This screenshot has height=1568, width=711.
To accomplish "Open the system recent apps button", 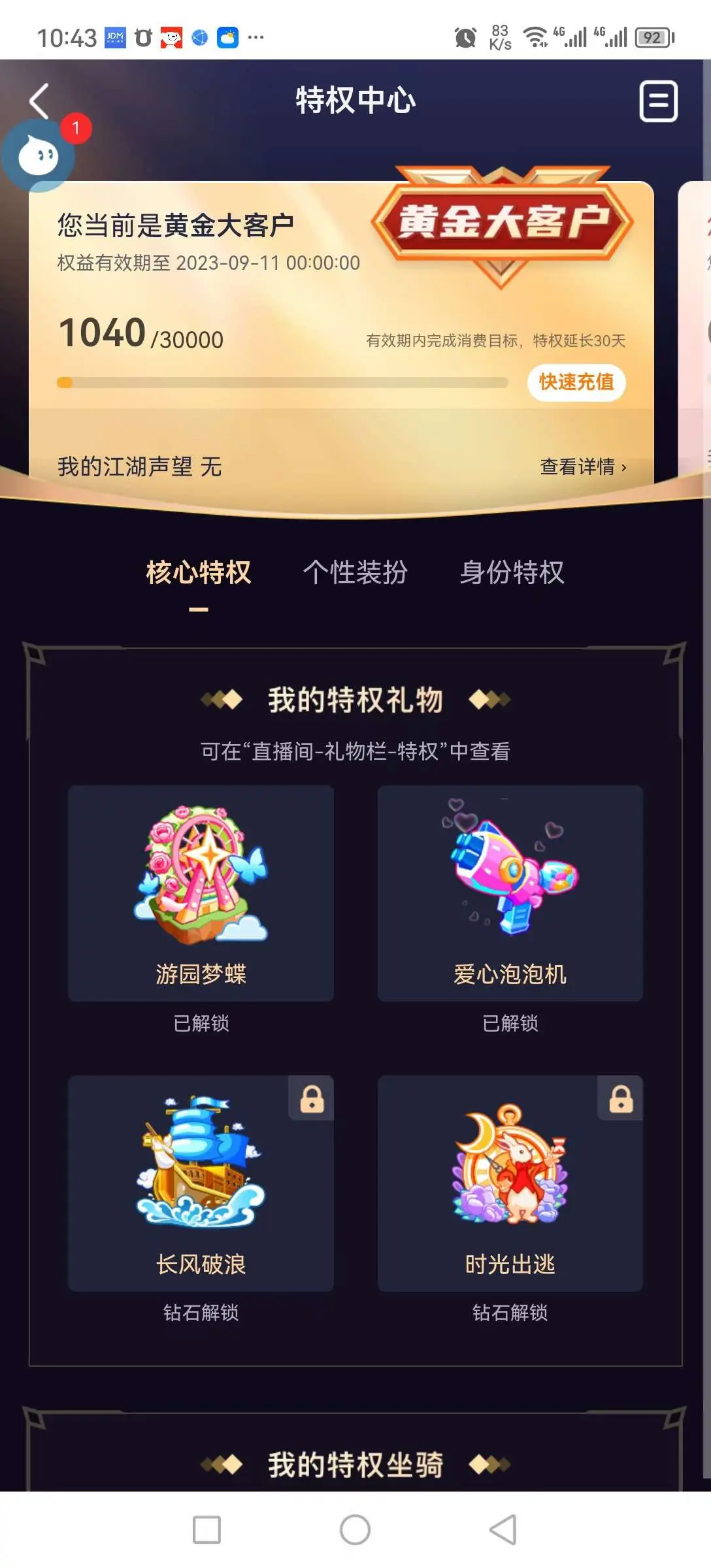I will (x=207, y=1529).
